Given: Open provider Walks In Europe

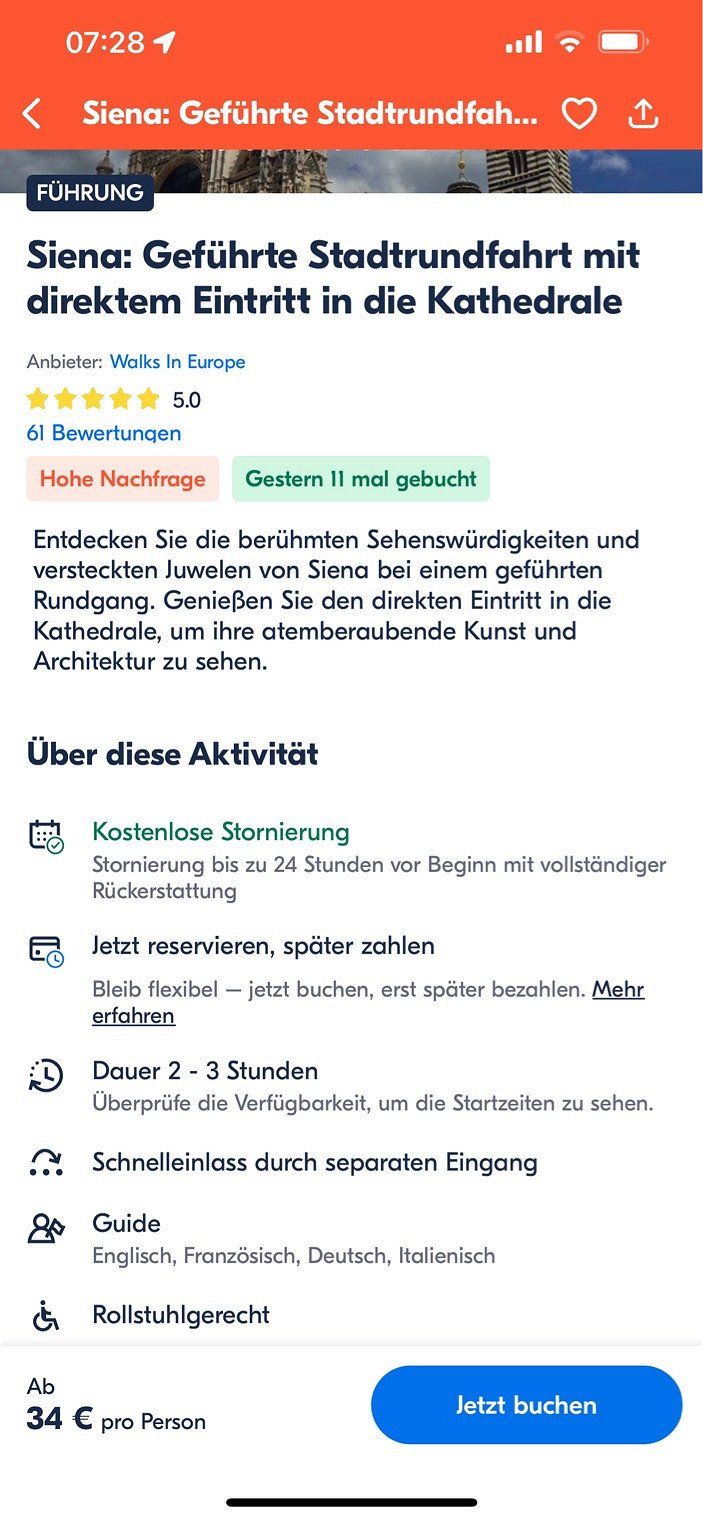Looking at the screenshot, I should click(x=177, y=362).
